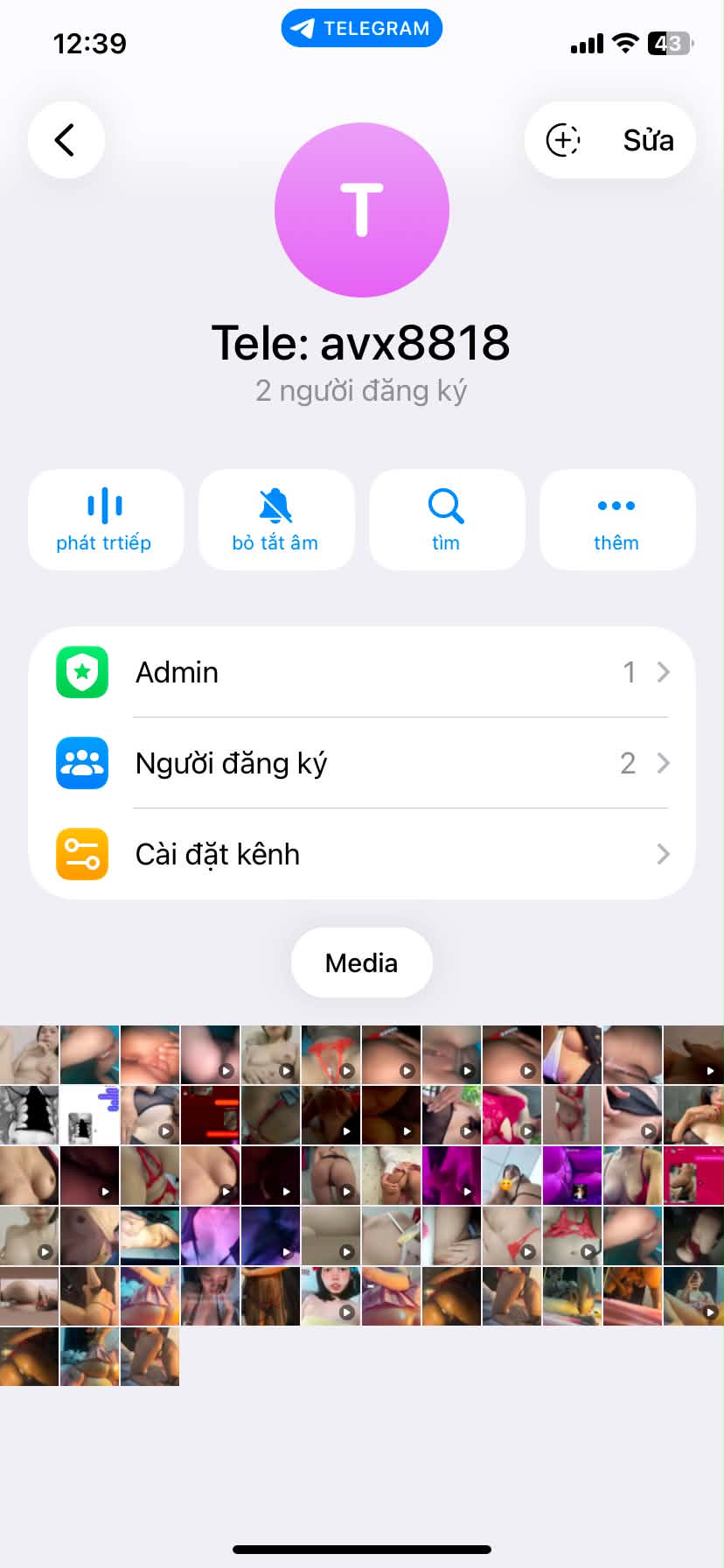Tap the channel avatar with letter T
Viewport: 724px width, 1568px height.
[x=362, y=210]
